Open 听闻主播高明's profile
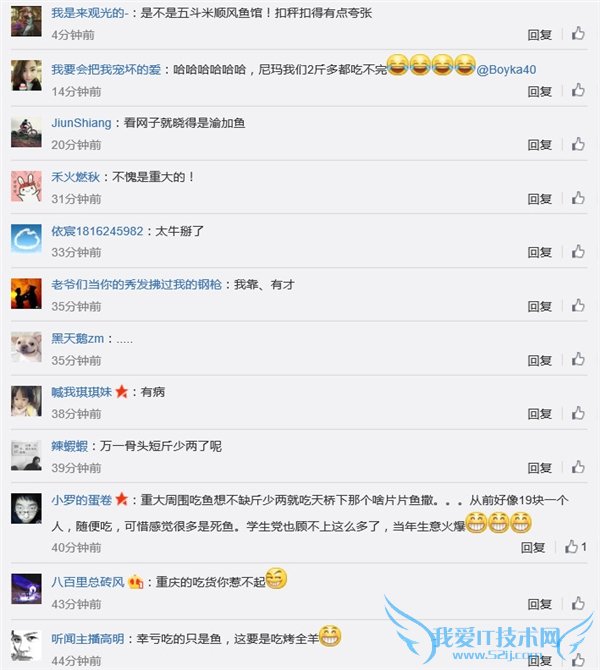The height and width of the screenshot is (670, 600). pyautogui.click(x=88, y=638)
